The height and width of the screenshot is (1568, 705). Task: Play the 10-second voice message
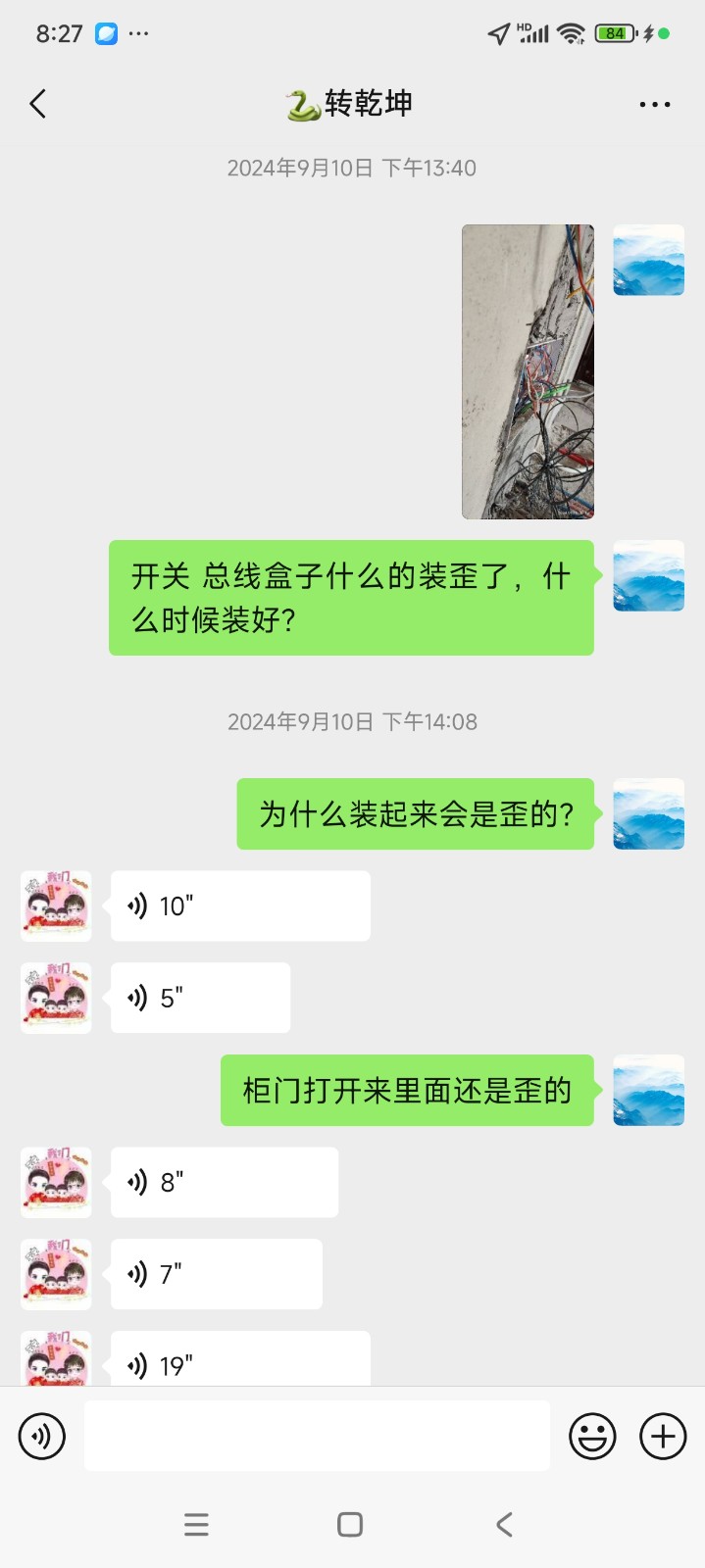pos(240,906)
